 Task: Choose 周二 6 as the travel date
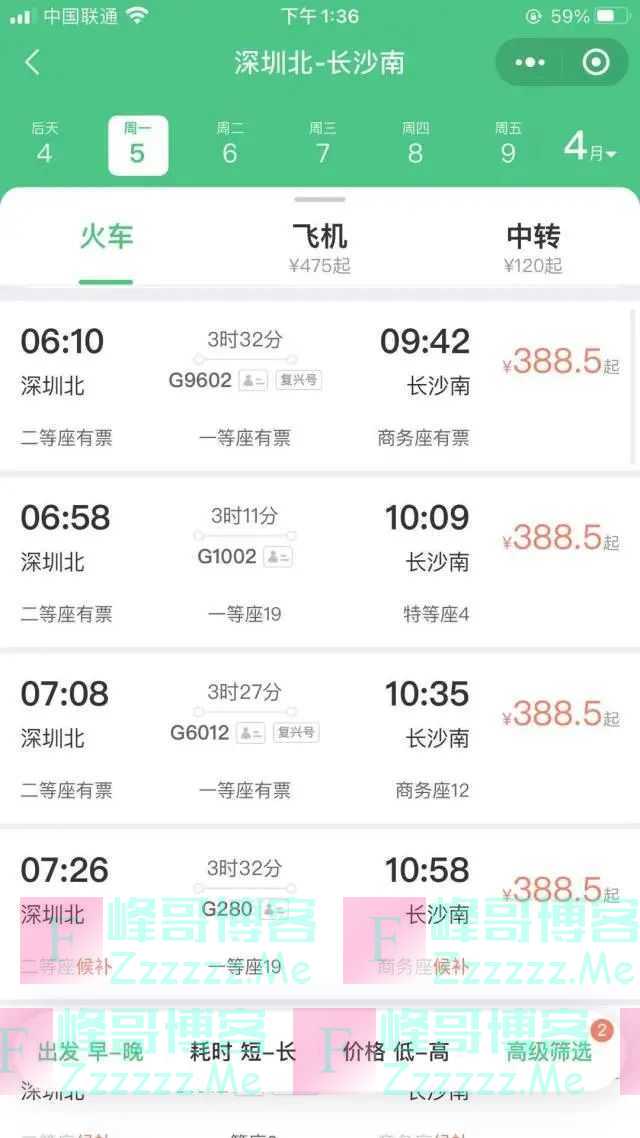(230, 144)
